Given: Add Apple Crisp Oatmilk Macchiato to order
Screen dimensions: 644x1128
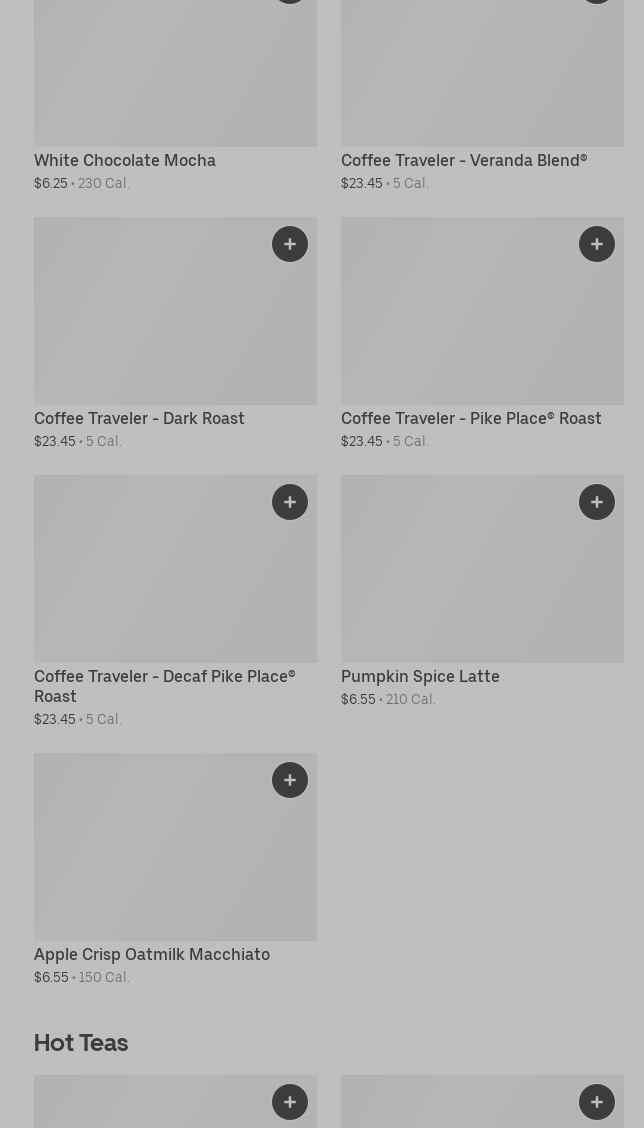Looking at the screenshot, I should pos(290,780).
